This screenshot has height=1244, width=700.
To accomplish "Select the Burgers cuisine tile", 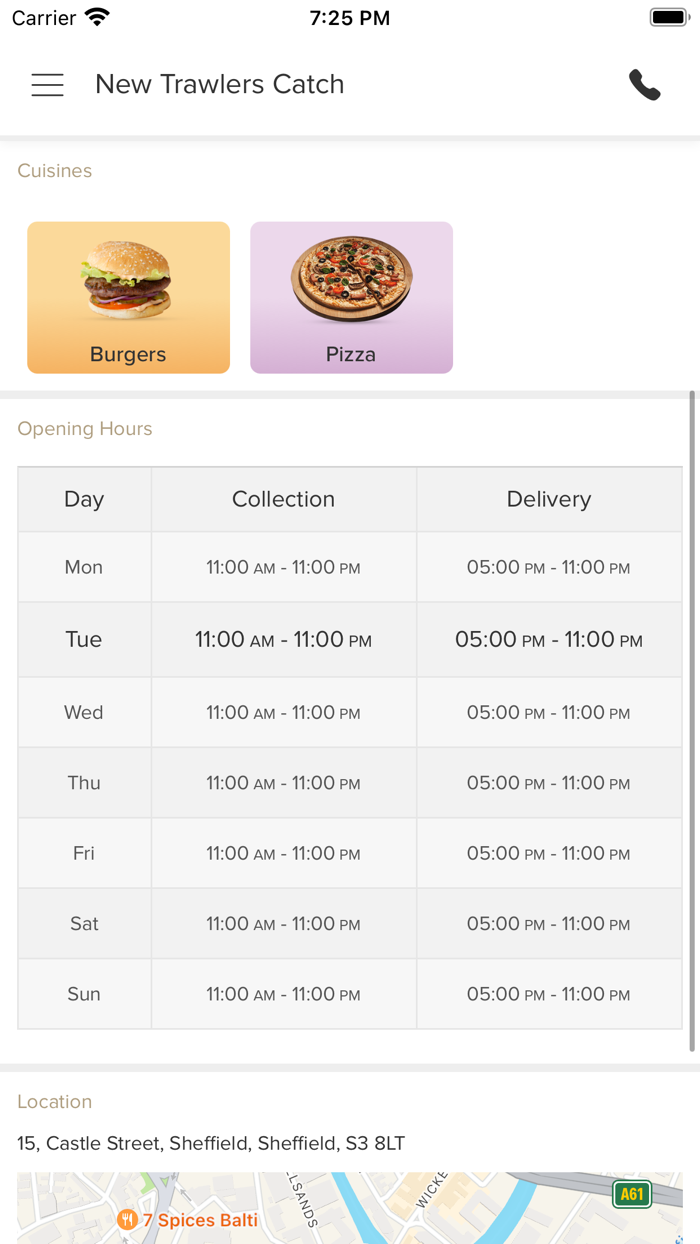I will (128, 297).
